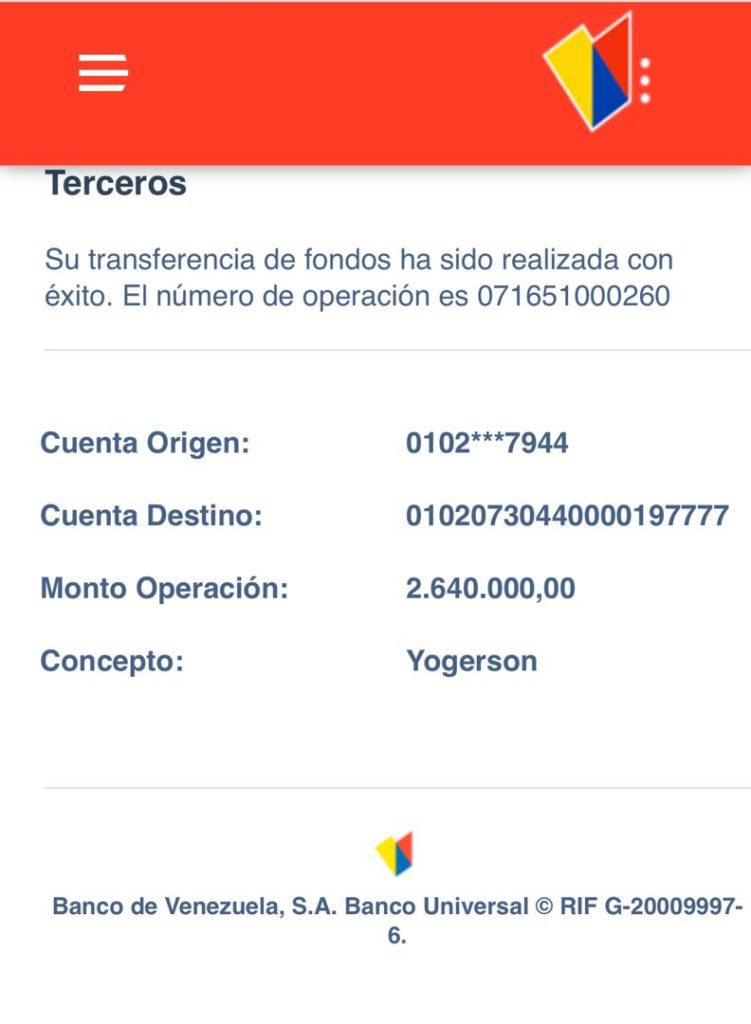Open the hamburger drawer menu

[x=103, y=73]
